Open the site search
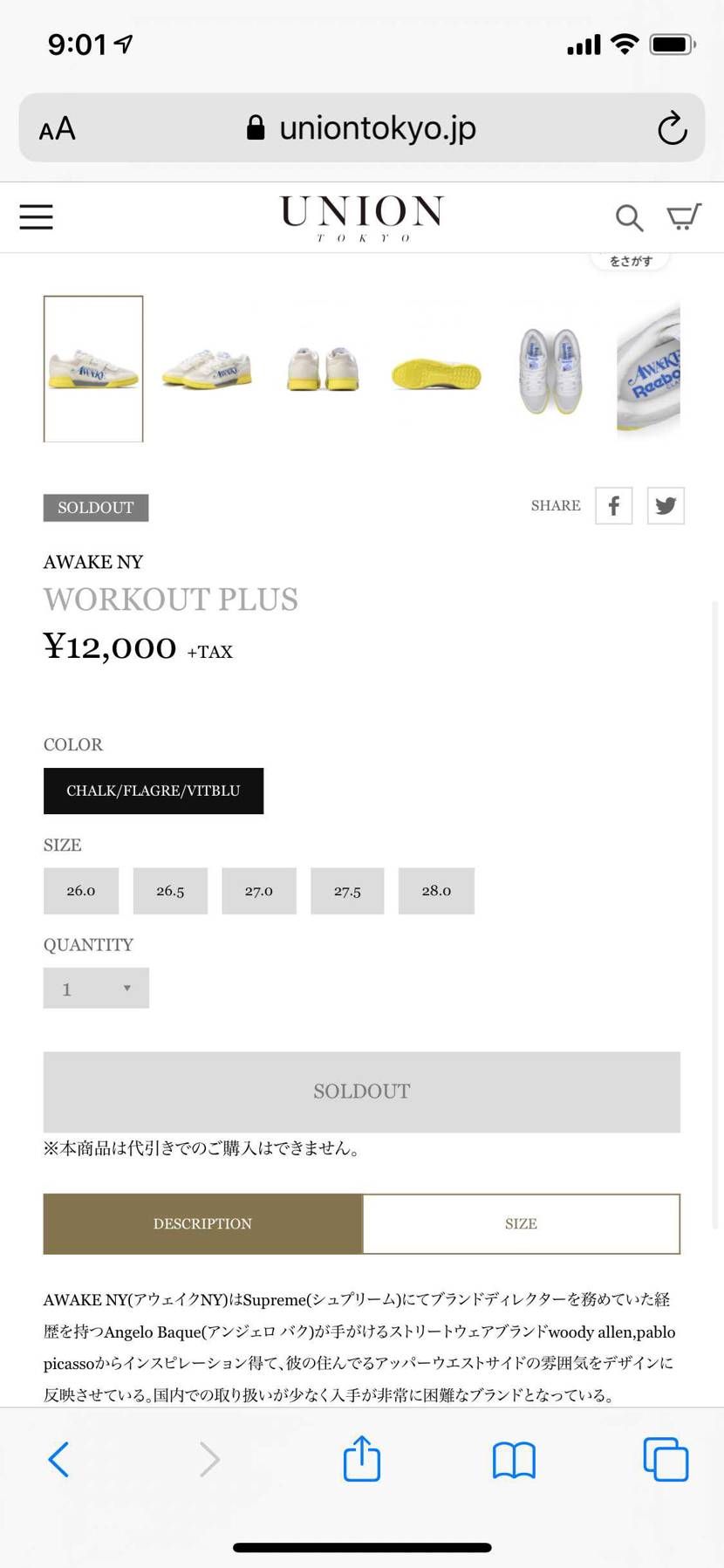 click(629, 217)
